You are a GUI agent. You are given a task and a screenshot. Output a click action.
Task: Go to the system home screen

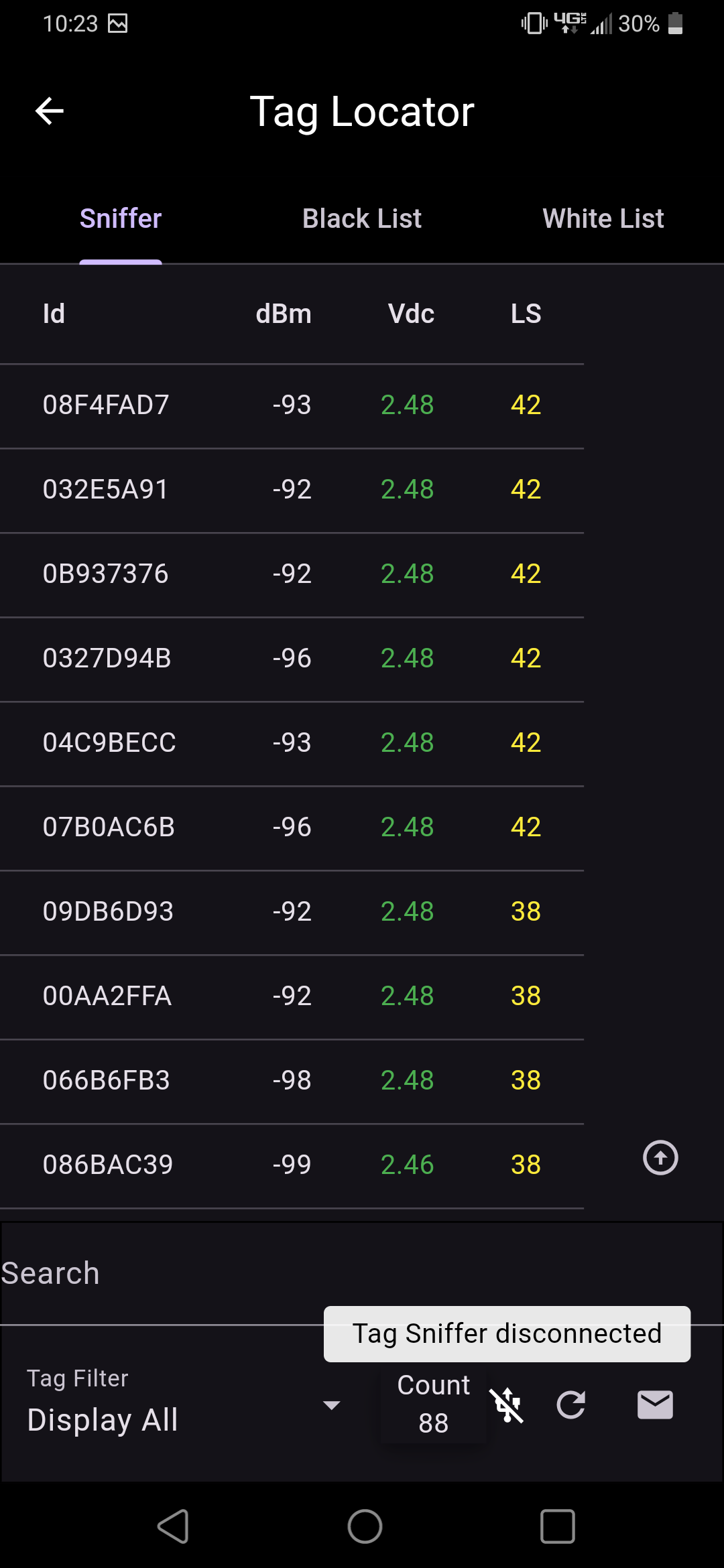pos(365,1526)
